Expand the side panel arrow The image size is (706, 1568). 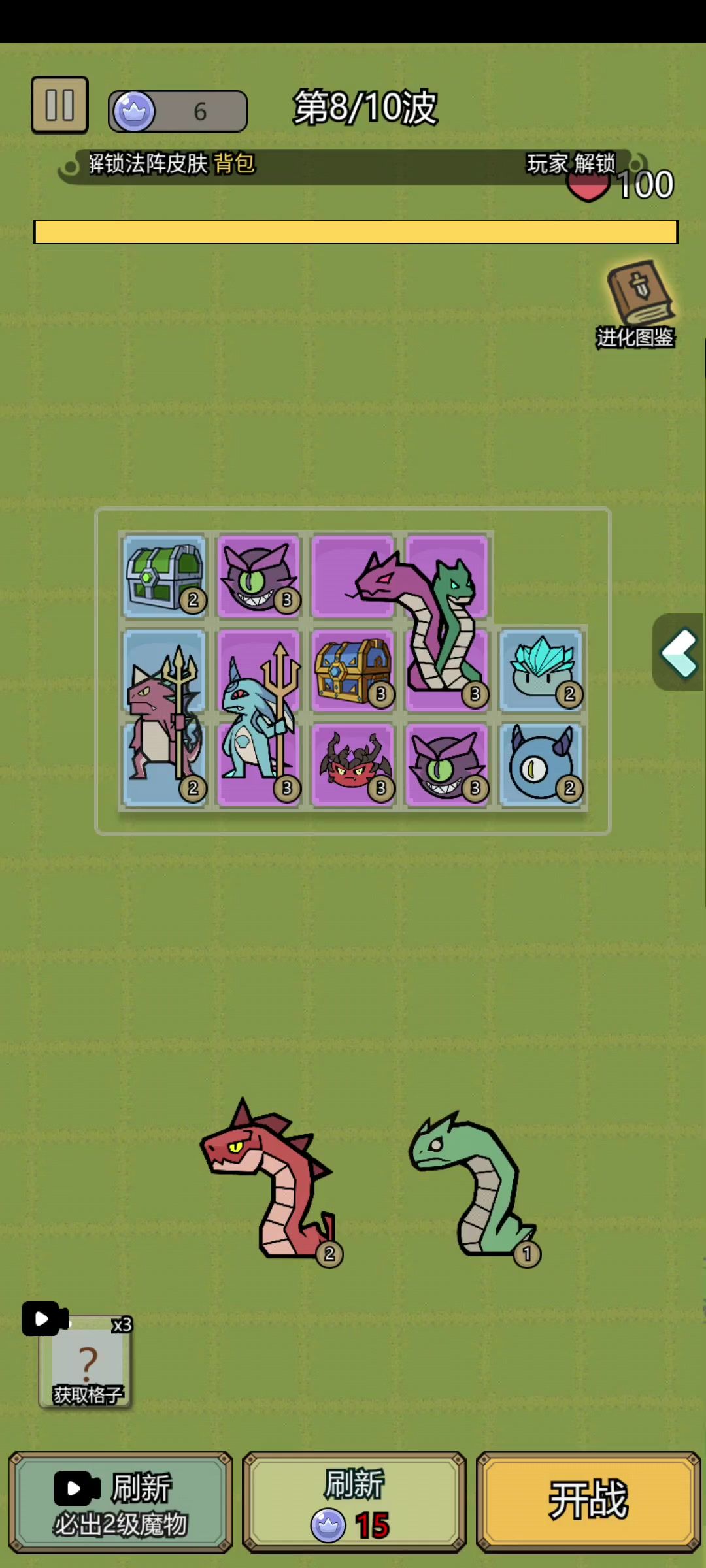(x=679, y=652)
